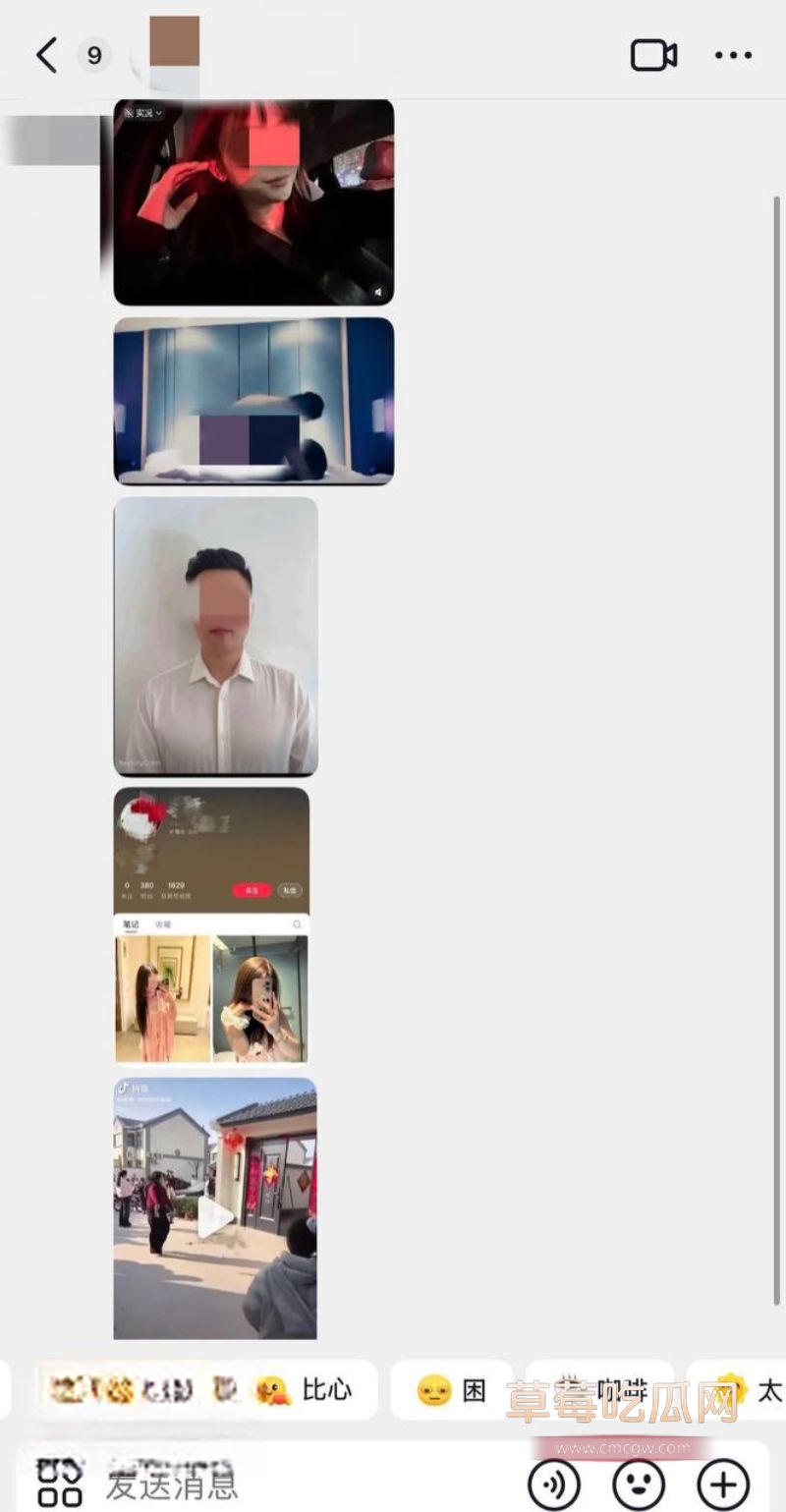
Task: Send the 困 quick reply
Action: point(453,1390)
